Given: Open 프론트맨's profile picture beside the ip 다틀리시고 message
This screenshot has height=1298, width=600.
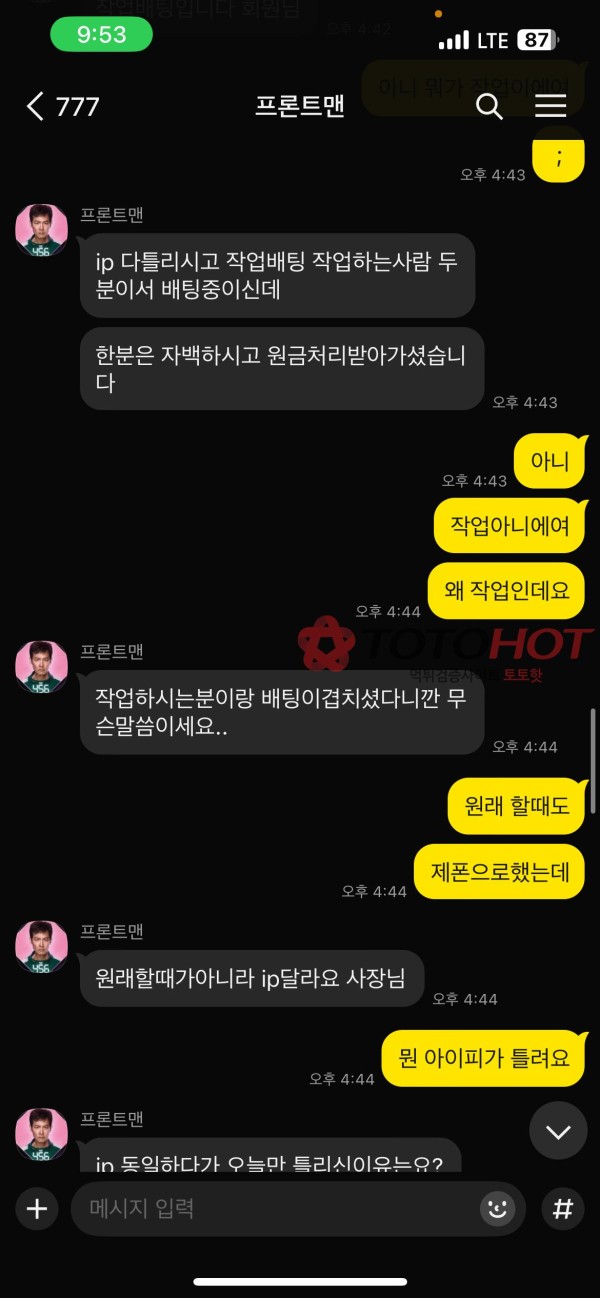Looking at the screenshot, I should pos(42,231).
